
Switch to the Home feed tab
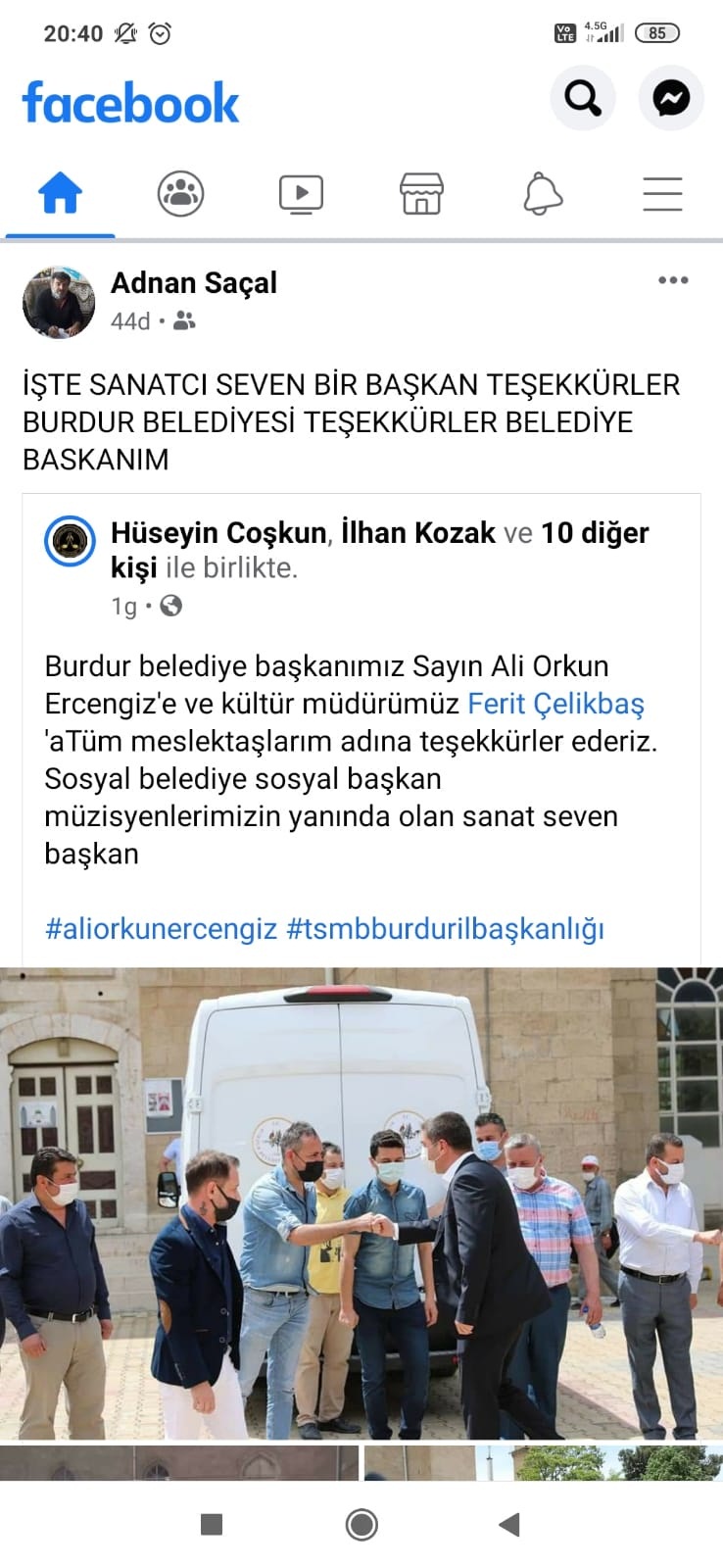(60, 193)
